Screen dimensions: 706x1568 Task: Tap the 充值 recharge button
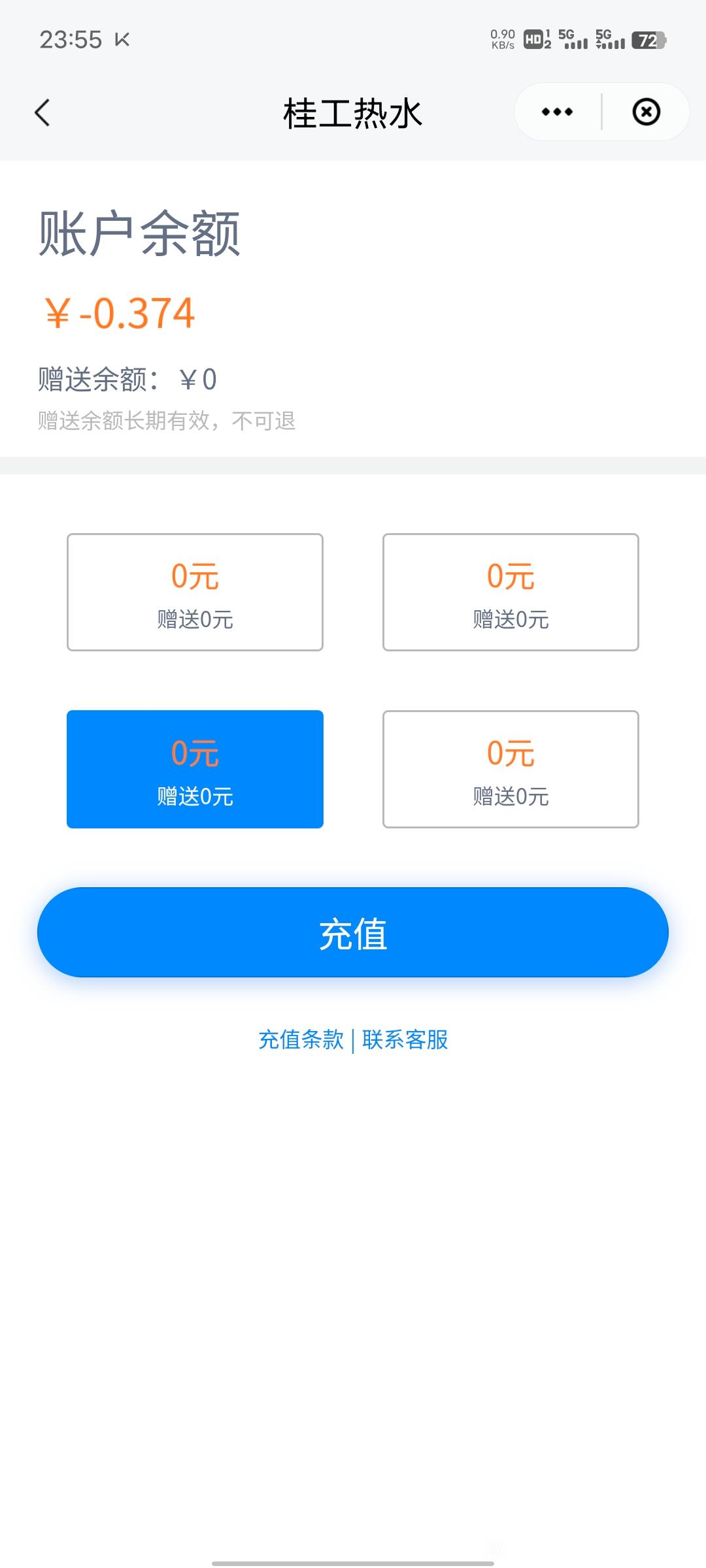[x=353, y=932]
